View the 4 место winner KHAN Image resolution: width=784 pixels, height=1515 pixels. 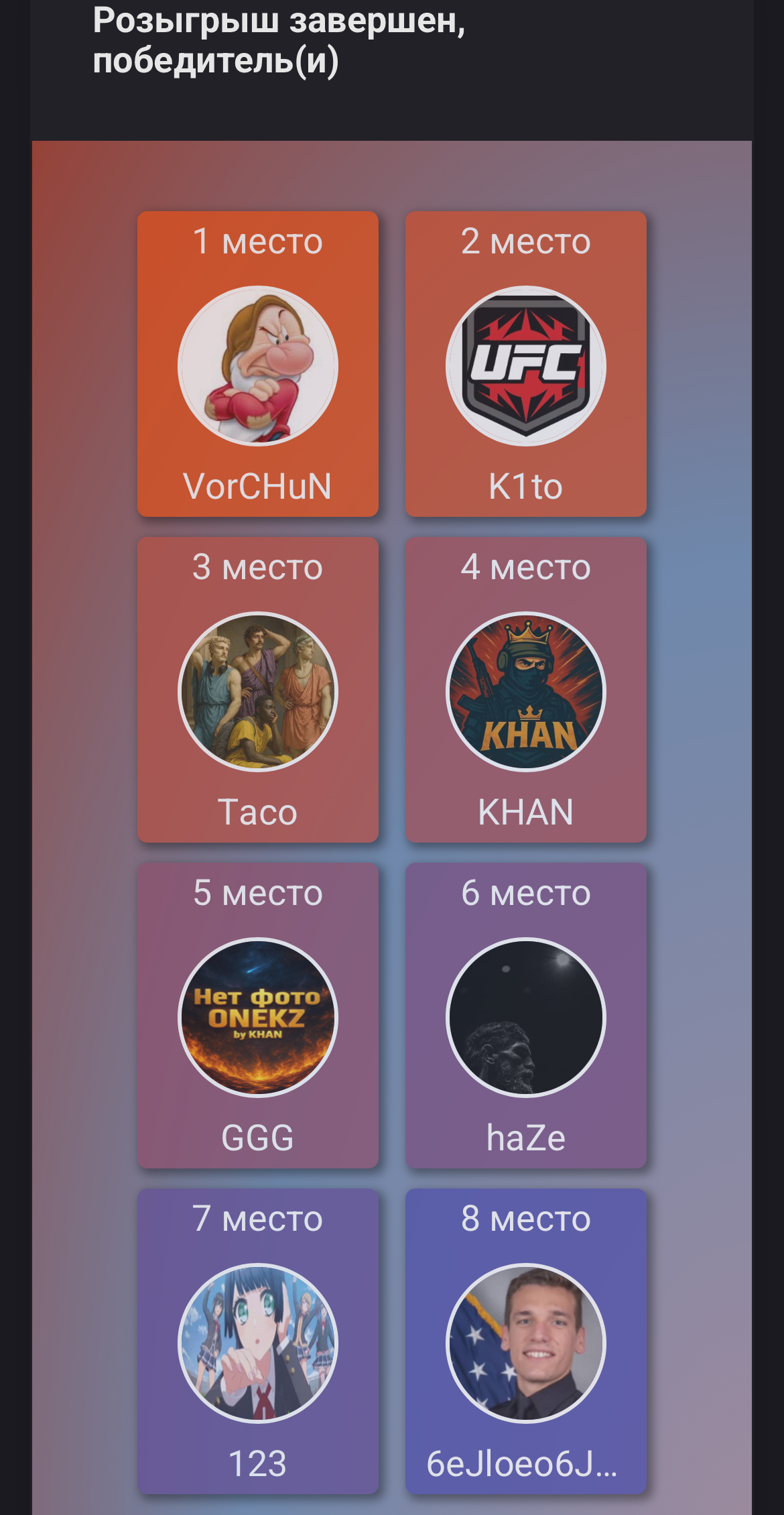(x=526, y=690)
